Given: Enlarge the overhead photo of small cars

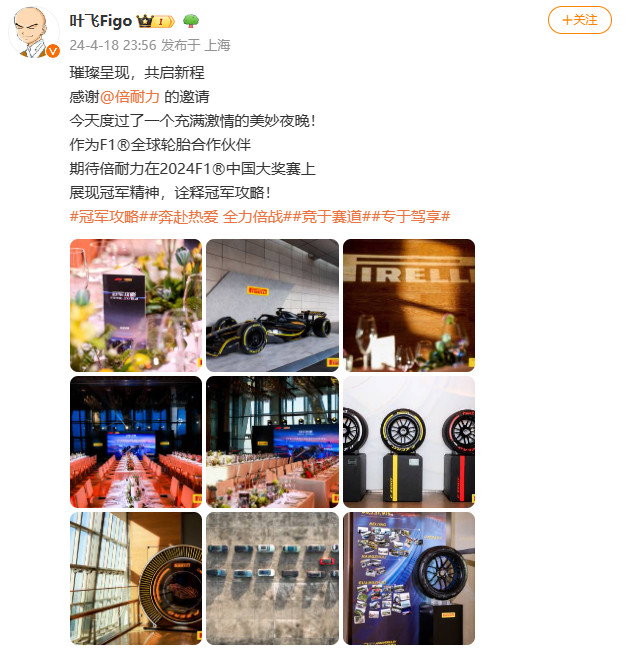Looking at the screenshot, I should point(272,578).
